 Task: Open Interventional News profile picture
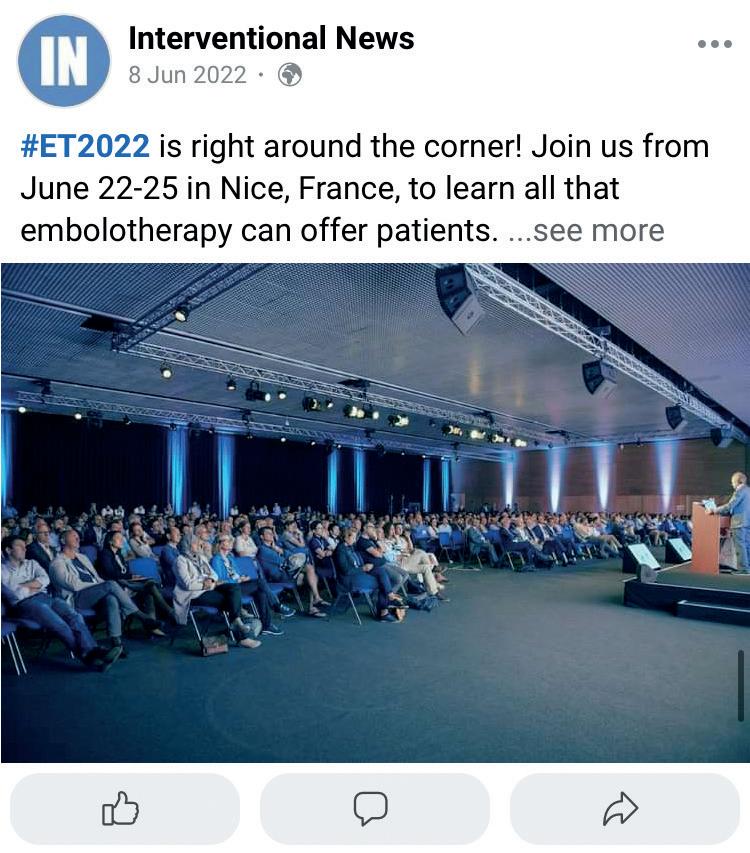tap(63, 60)
